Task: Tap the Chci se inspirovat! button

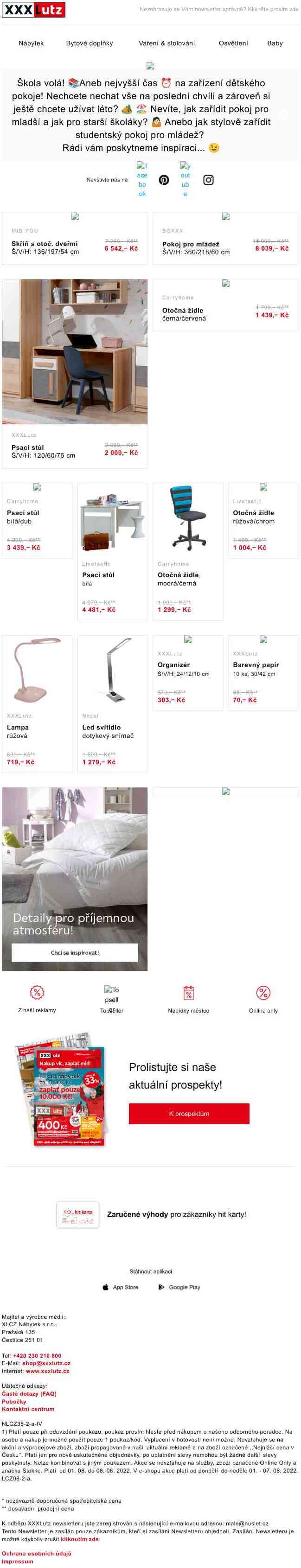Action: coord(75,952)
